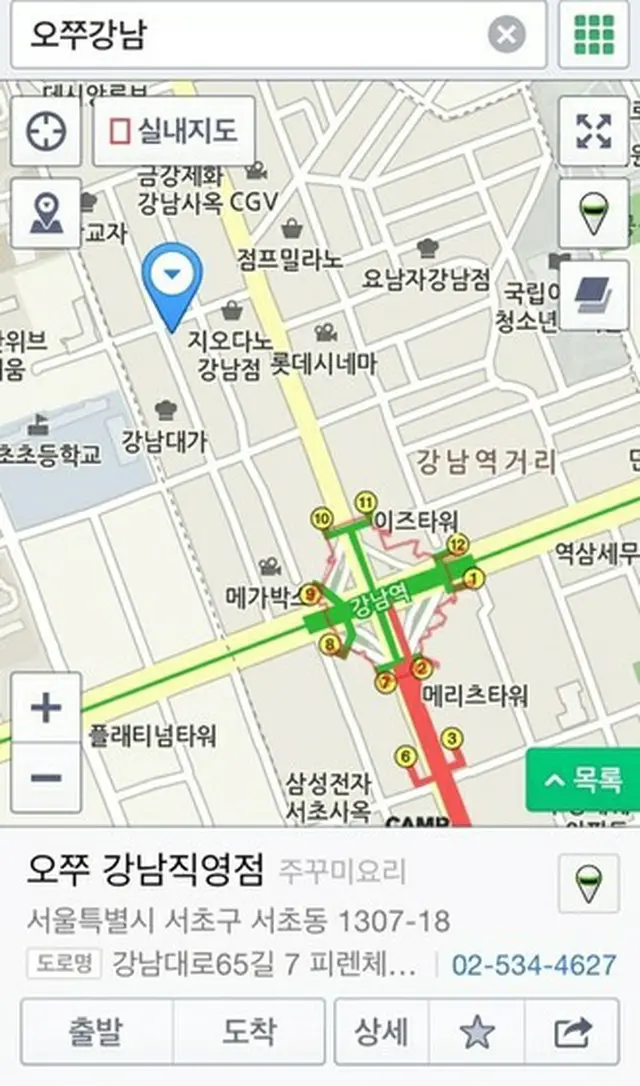Open map layers selector
The width and height of the screenshot is (640, 1086).
pyautogui.click(x=593, y=295)
